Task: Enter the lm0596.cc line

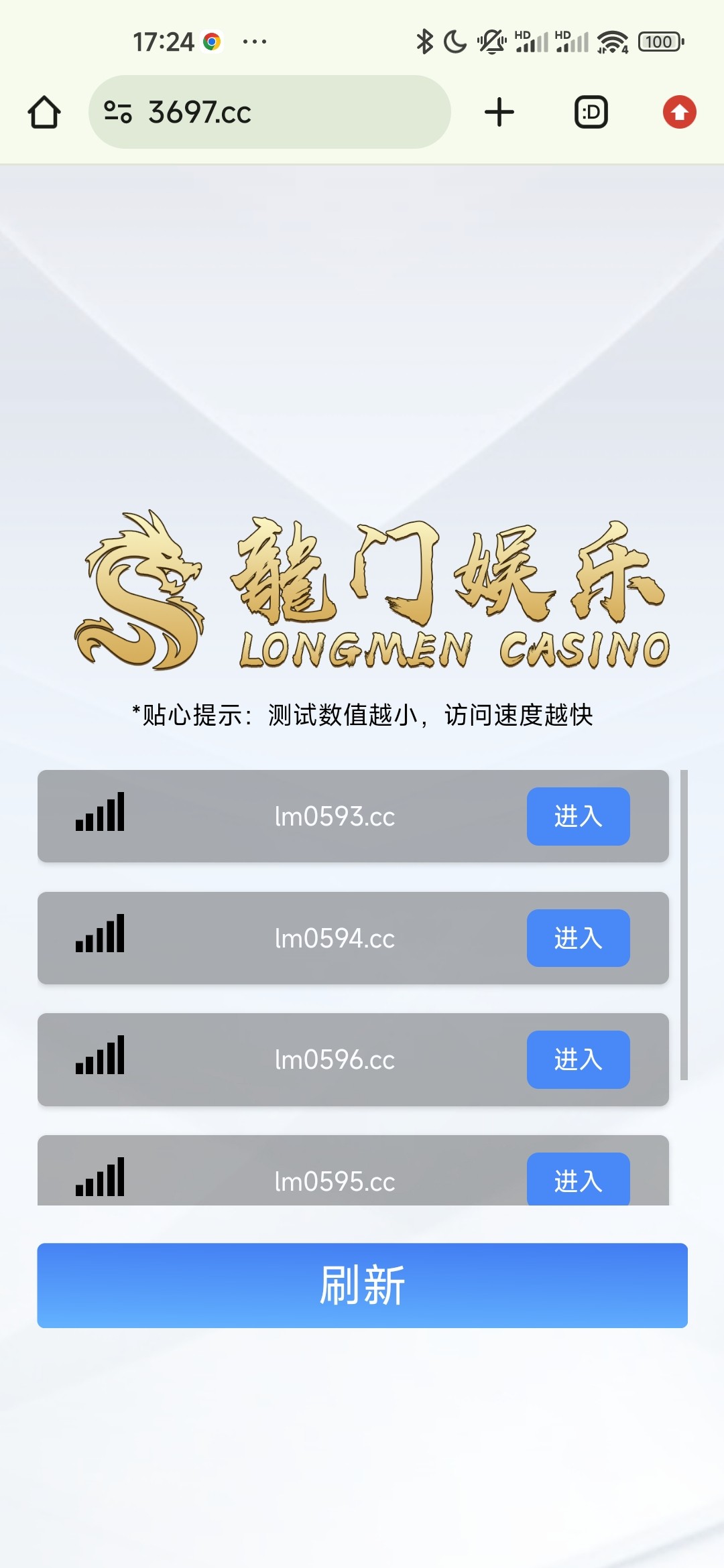Action: 578,1059
